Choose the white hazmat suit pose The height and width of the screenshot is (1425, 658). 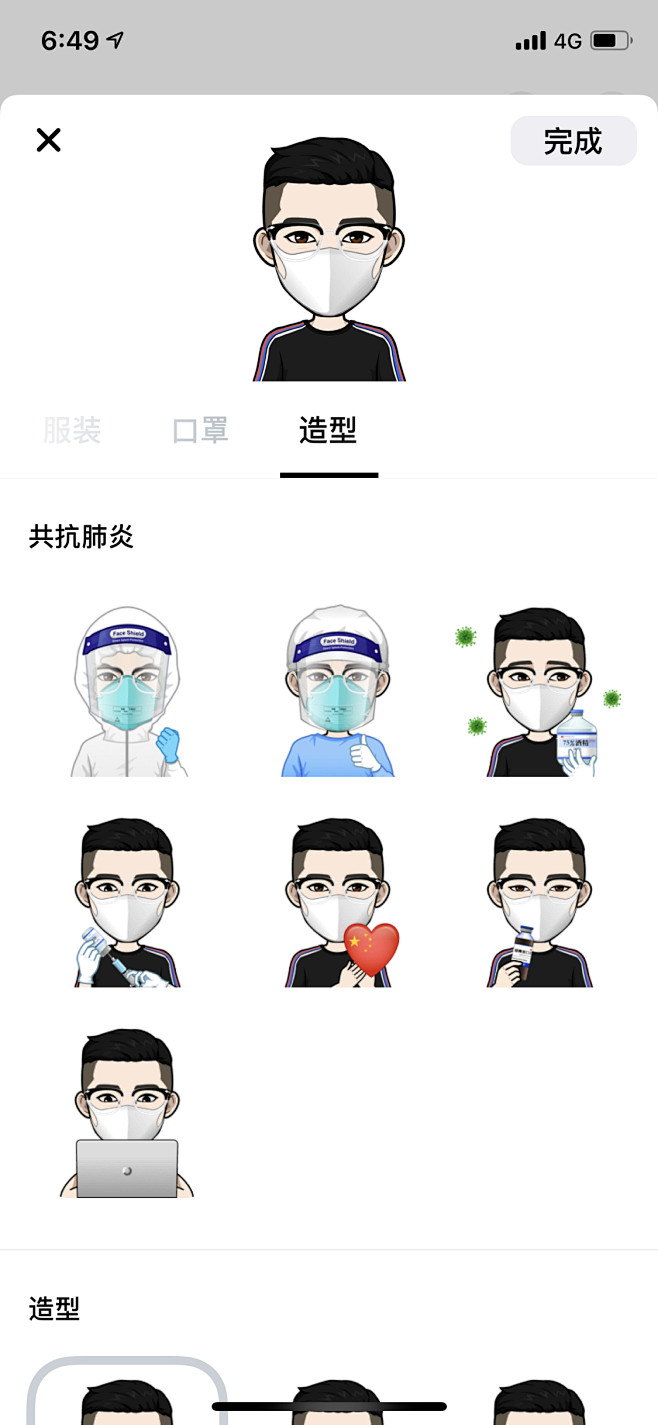point(127,692)
